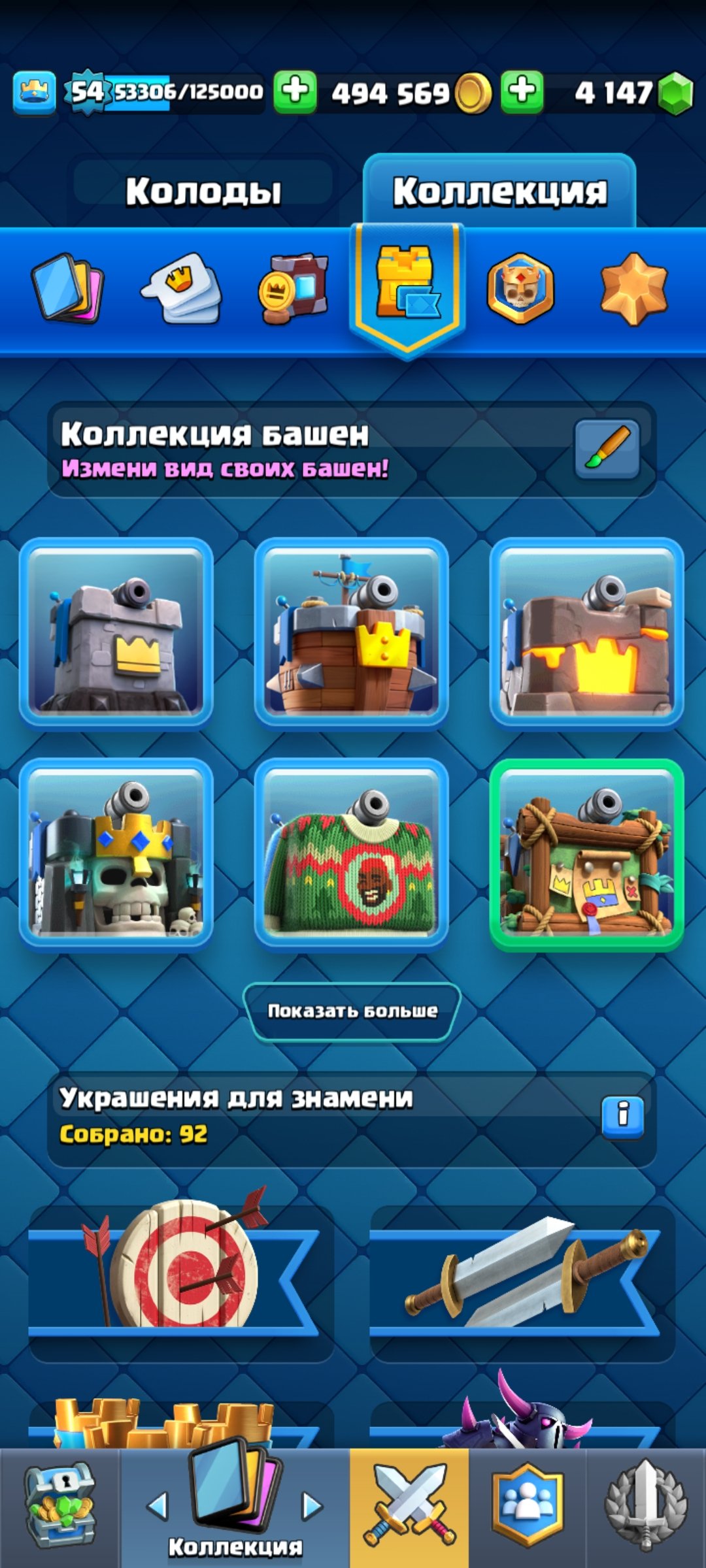Open the banners collection tab
706x1568 pixels.
pyautogui.click(x=294, y=288)
